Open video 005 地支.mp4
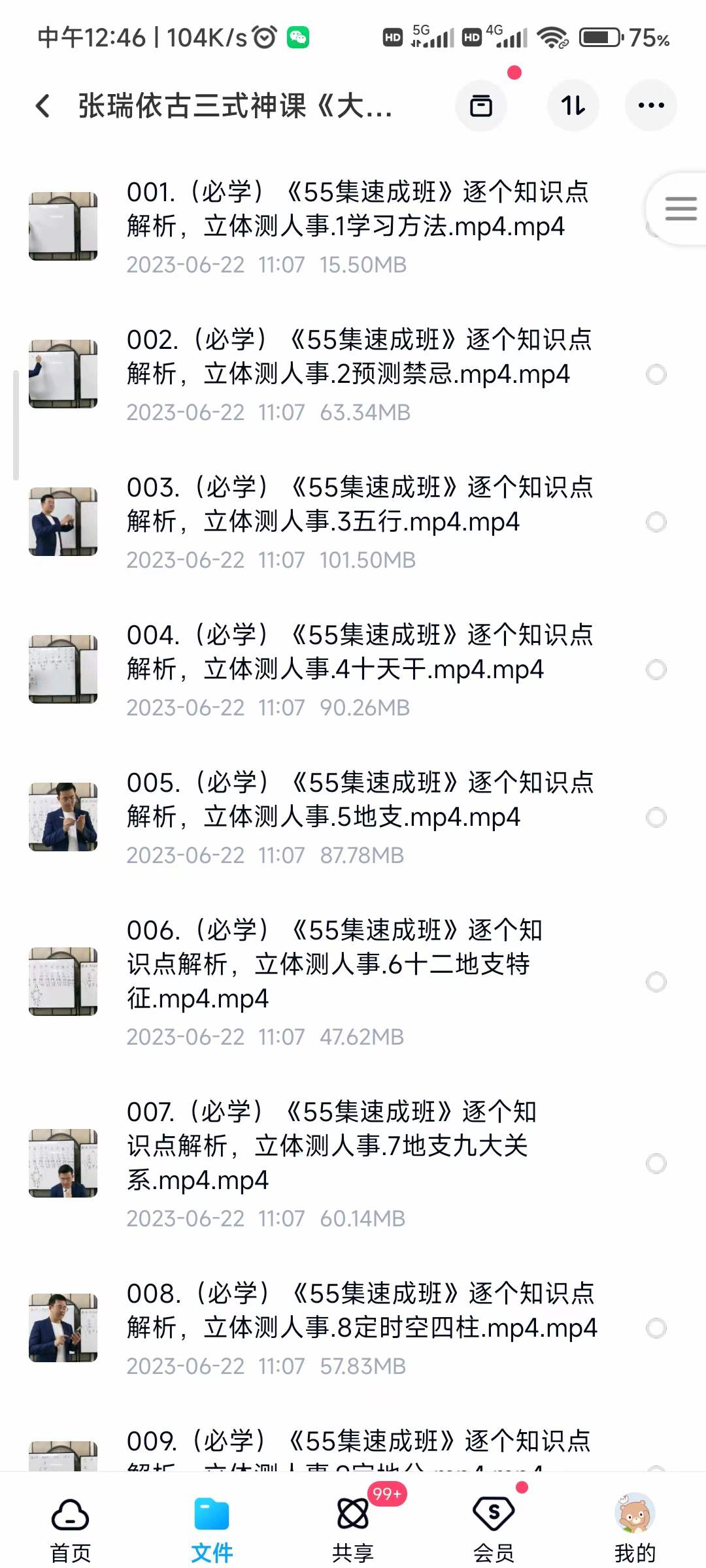Viewport: 706px width, 1568px height. (358, 817)
